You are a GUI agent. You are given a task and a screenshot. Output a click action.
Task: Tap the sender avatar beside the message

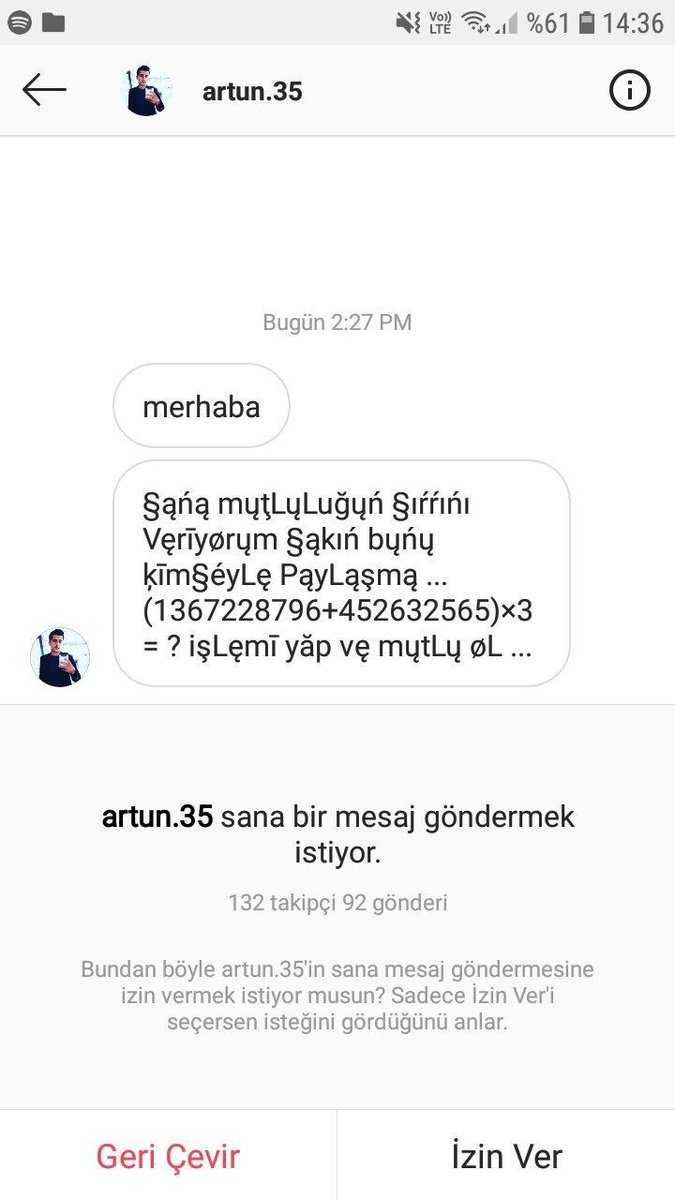(60, 657)
